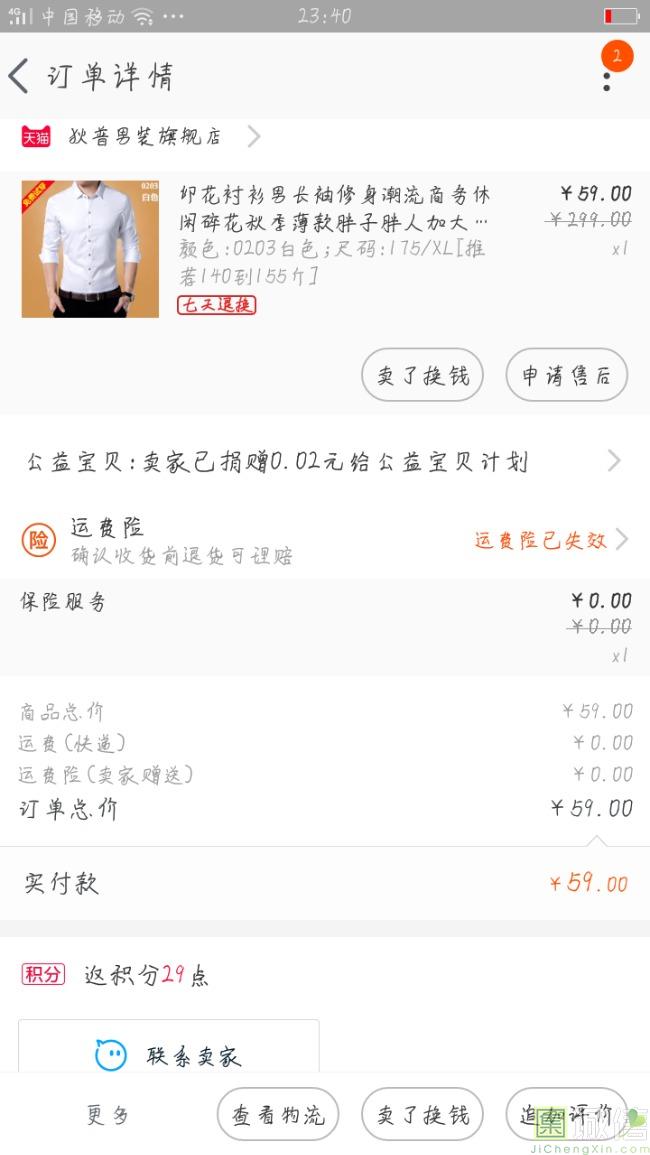Open the 更多 options

coord(108,1115)
